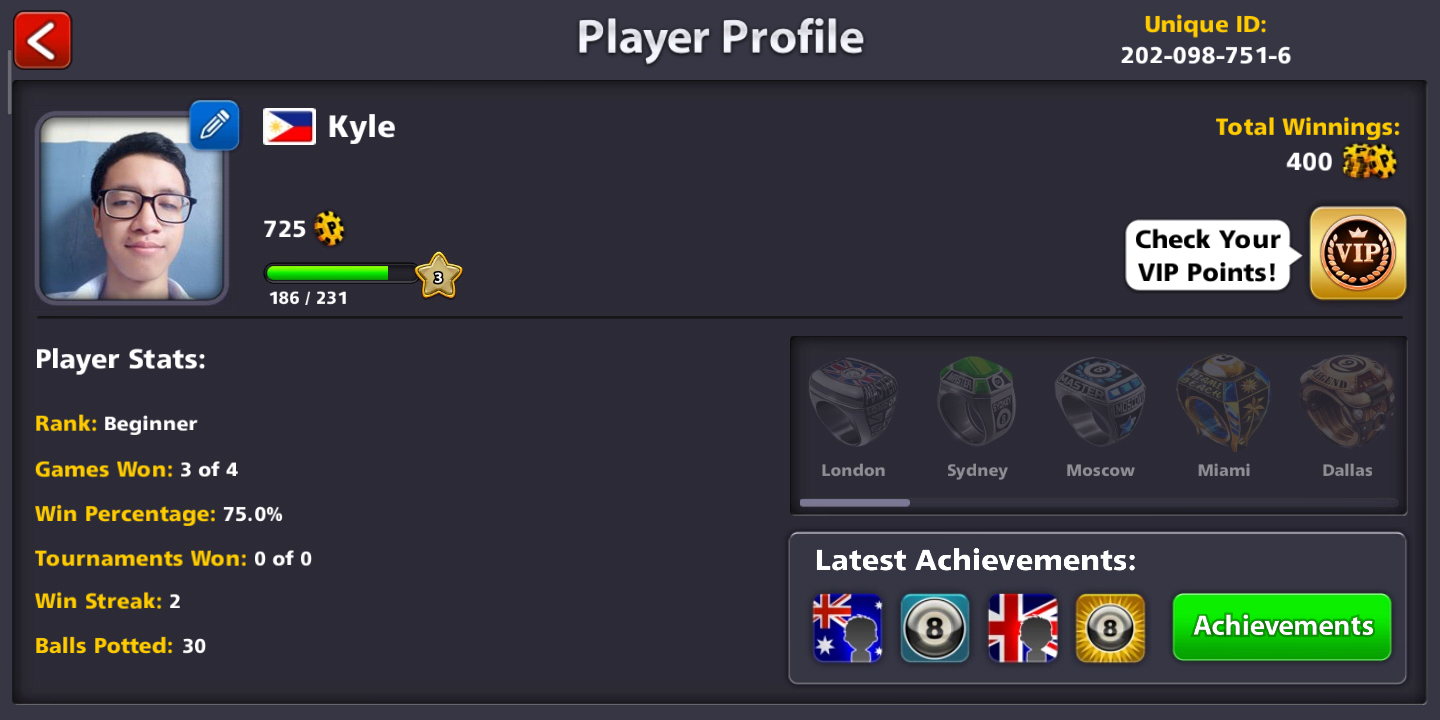Select the Dallas ring

[1346, 404]
